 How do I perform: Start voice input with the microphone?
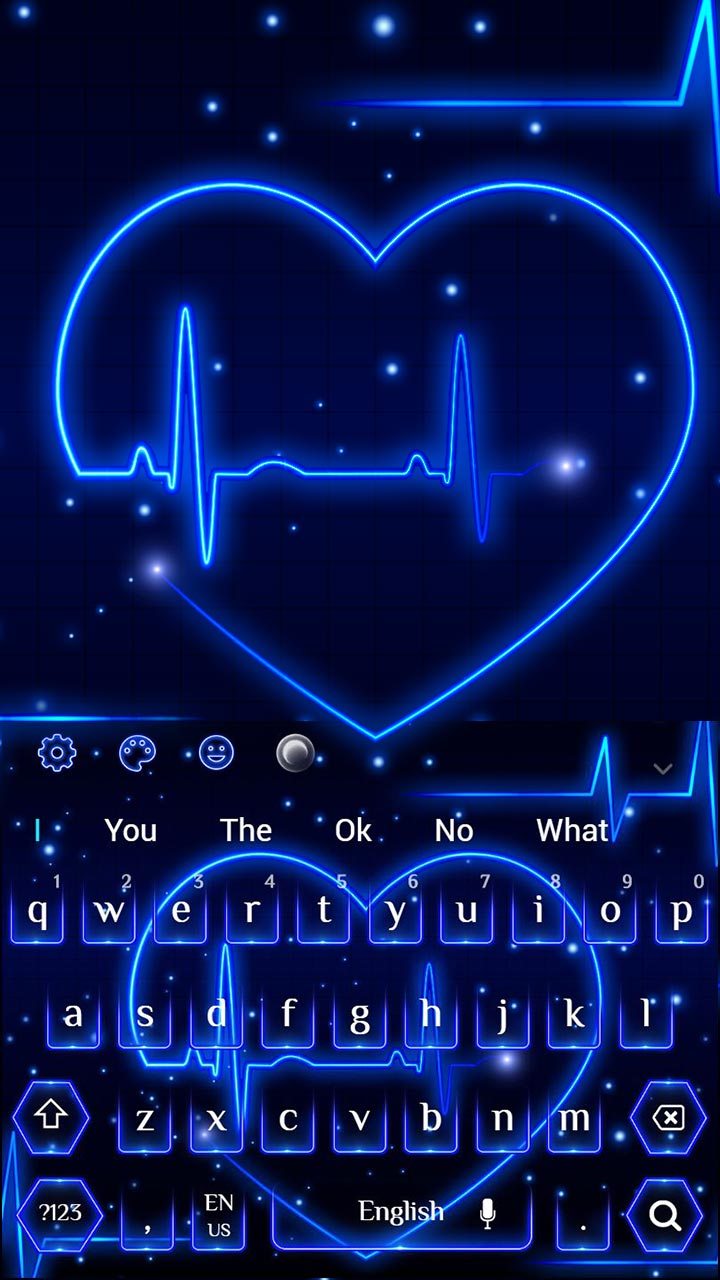pos(487,1213)
